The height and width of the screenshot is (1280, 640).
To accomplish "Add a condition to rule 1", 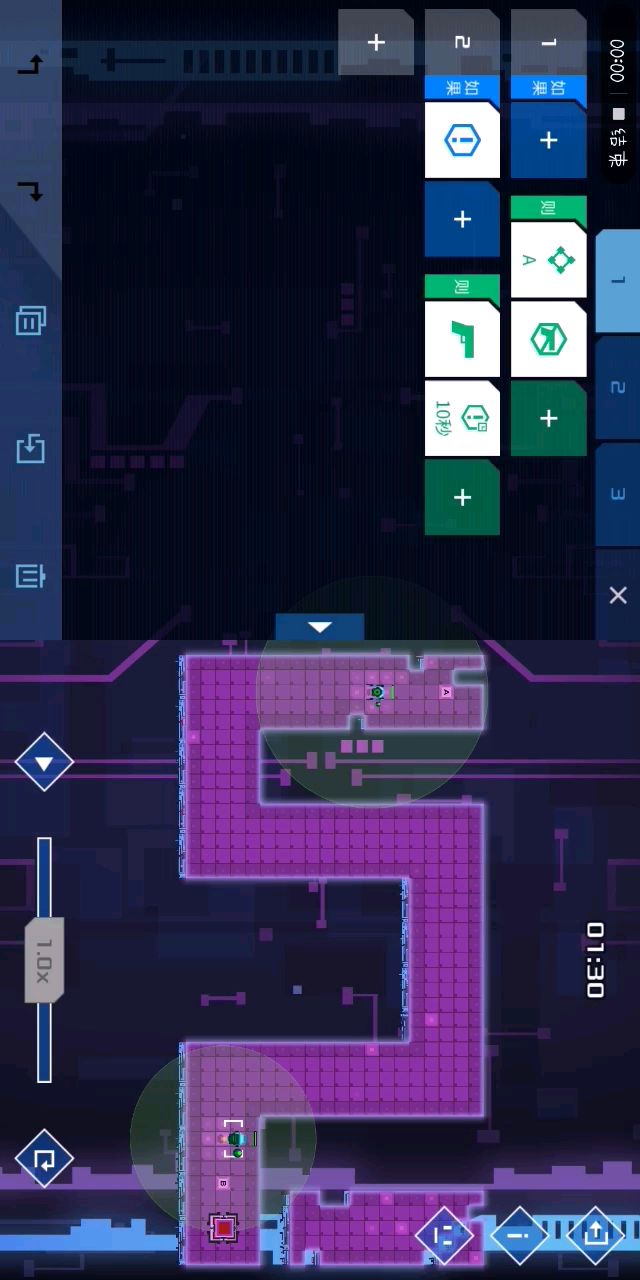I will tap(548, 140).
